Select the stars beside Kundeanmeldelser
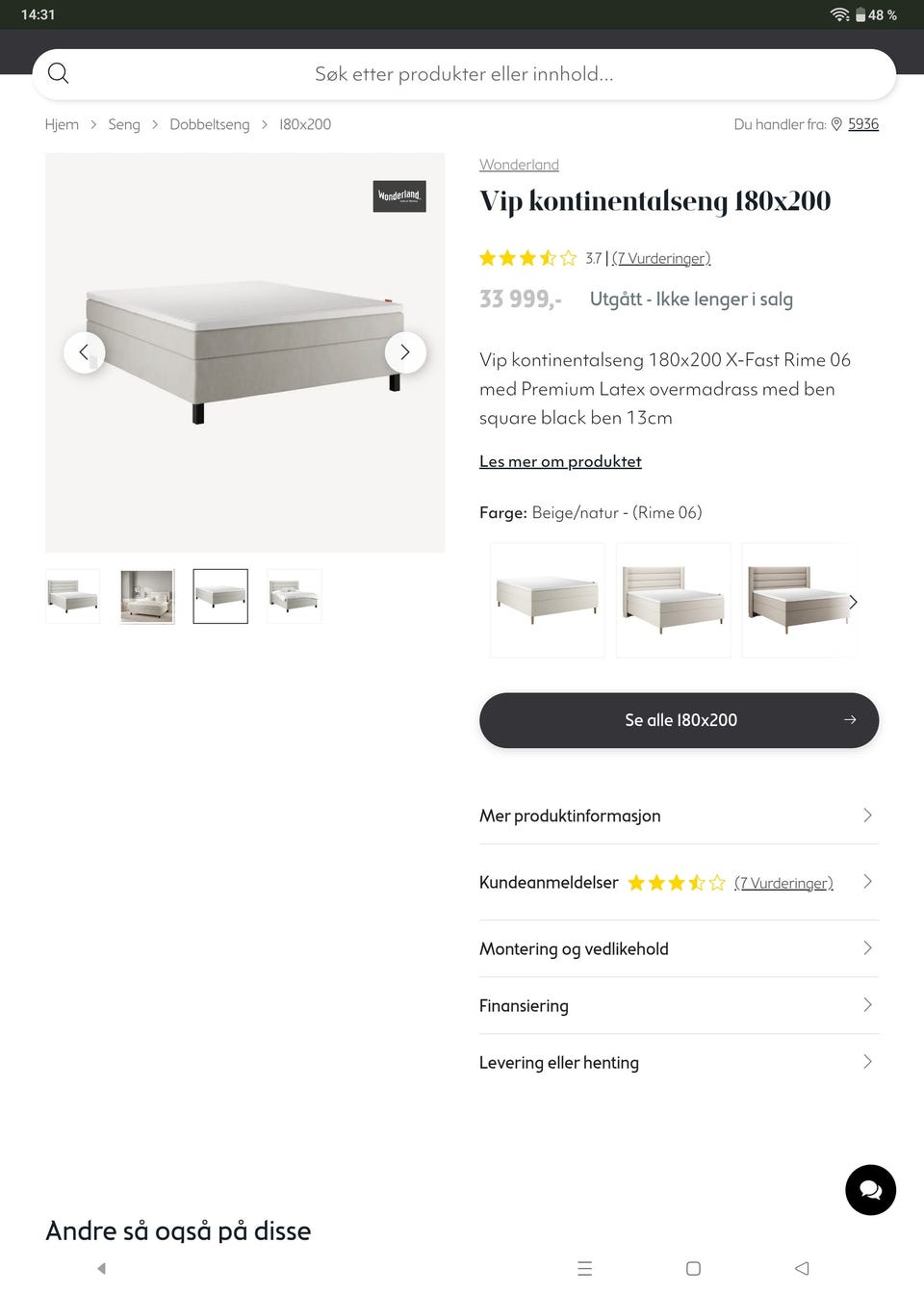The image size is (924, 1294). point(679,882)
